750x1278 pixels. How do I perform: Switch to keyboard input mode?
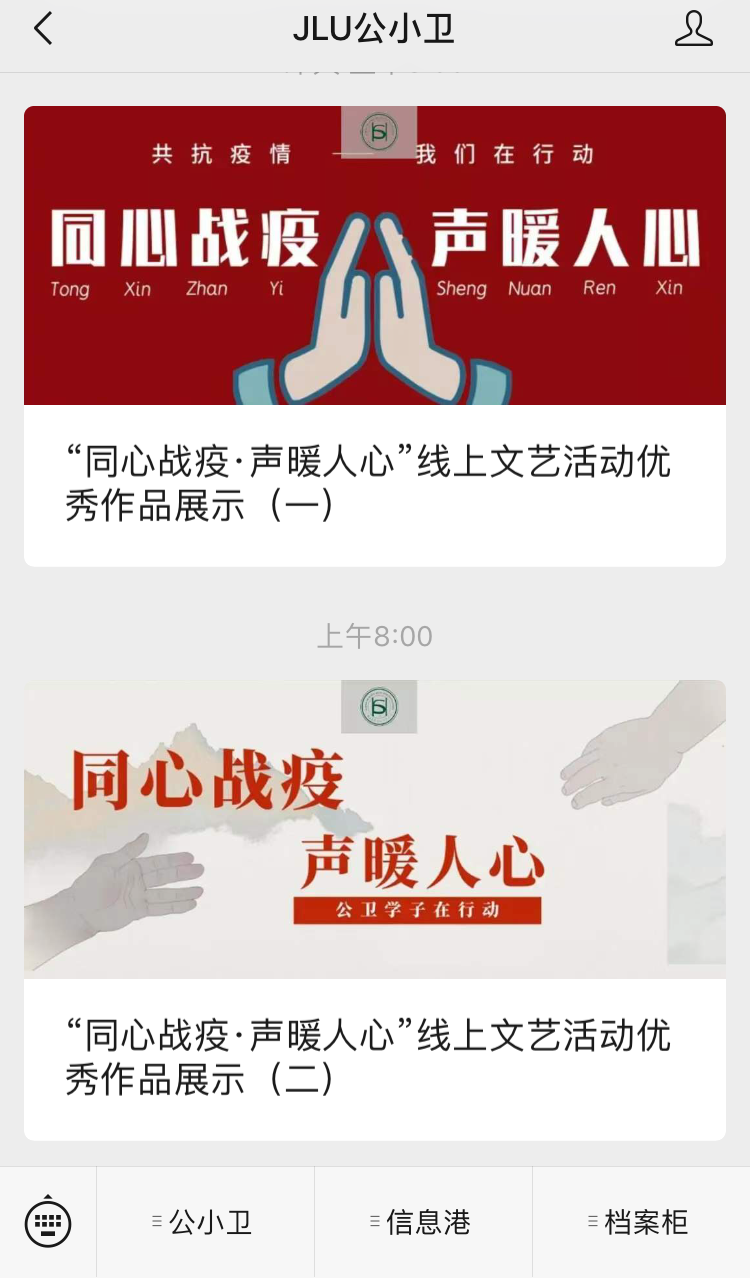pos(48,1221)
